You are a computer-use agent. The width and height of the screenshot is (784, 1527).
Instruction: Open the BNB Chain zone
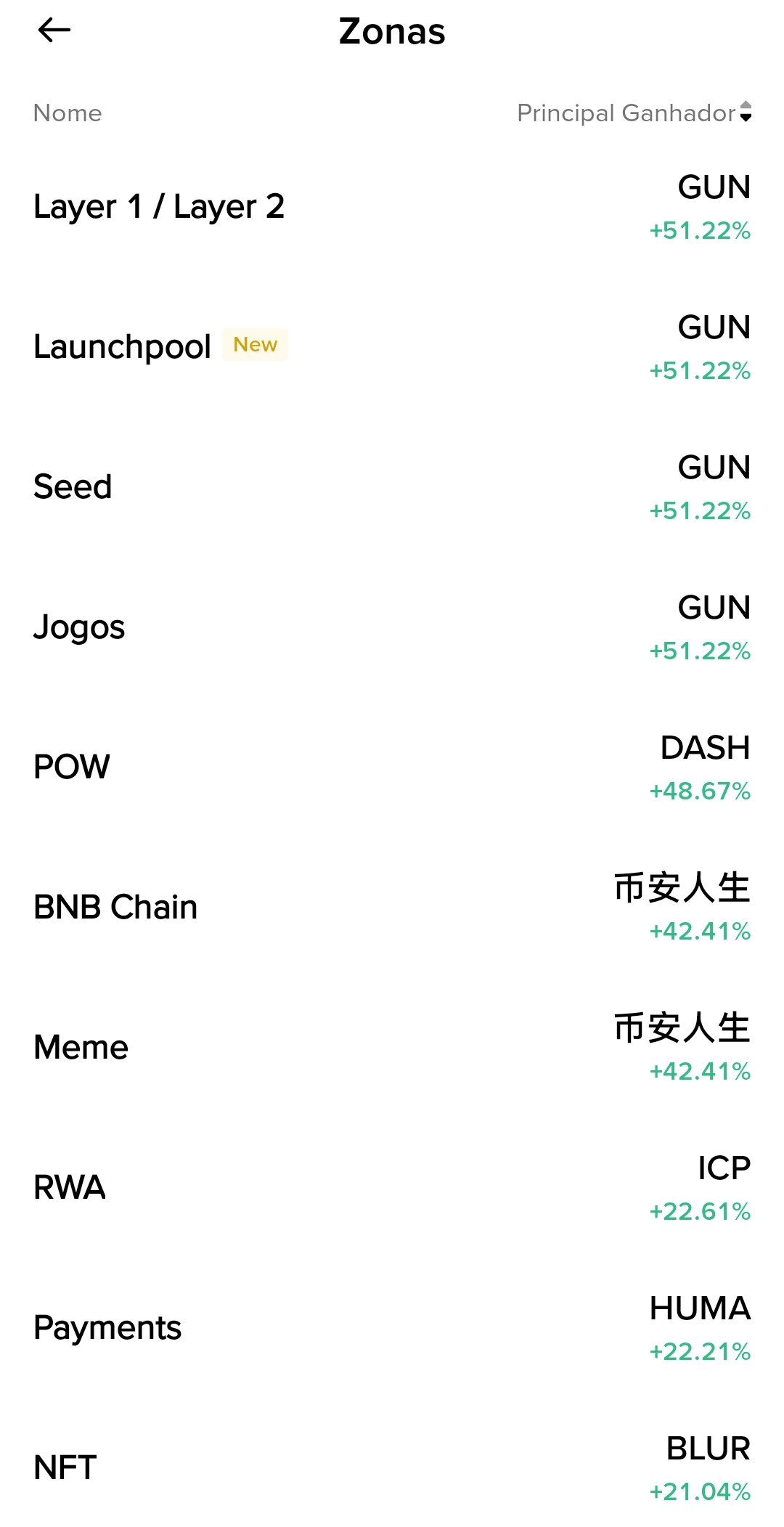(115, 908)
